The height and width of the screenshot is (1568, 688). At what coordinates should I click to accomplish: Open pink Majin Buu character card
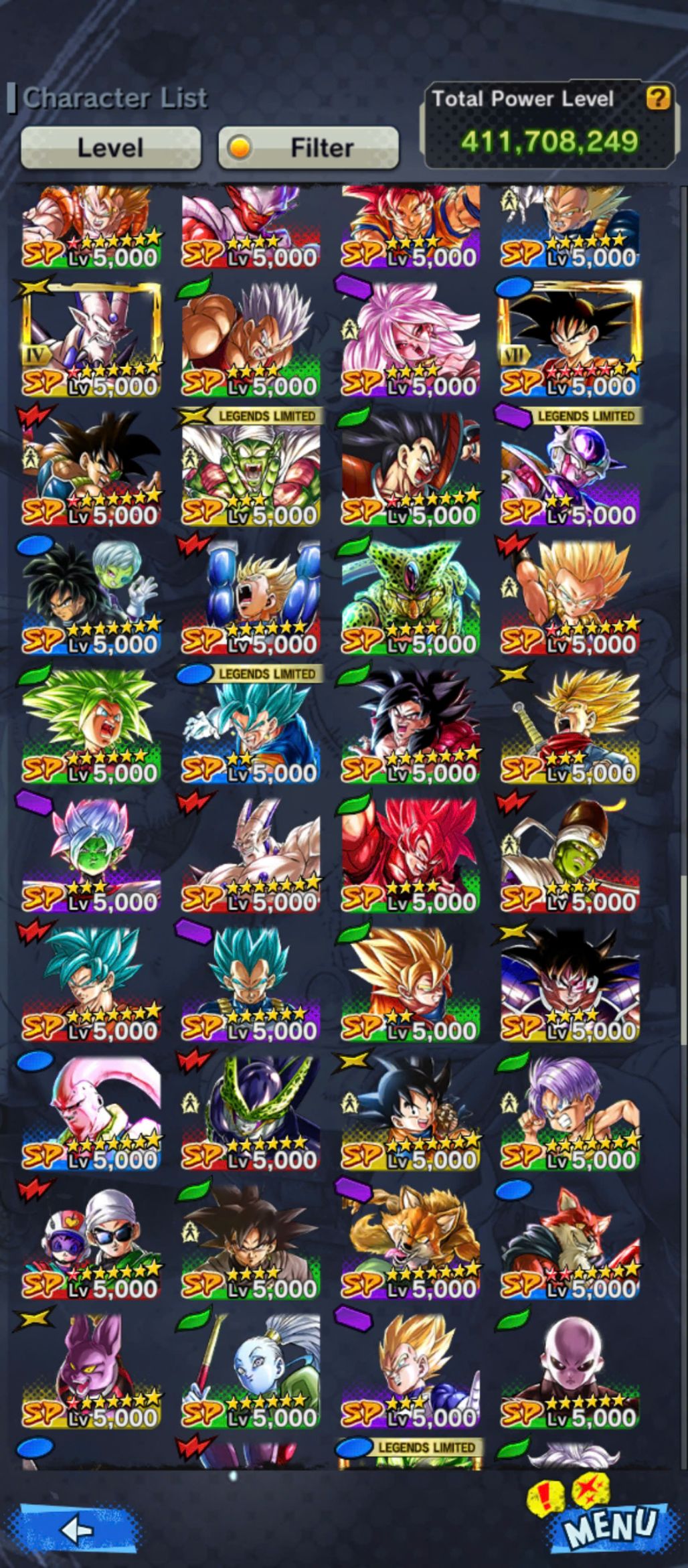click(91, 1113)
